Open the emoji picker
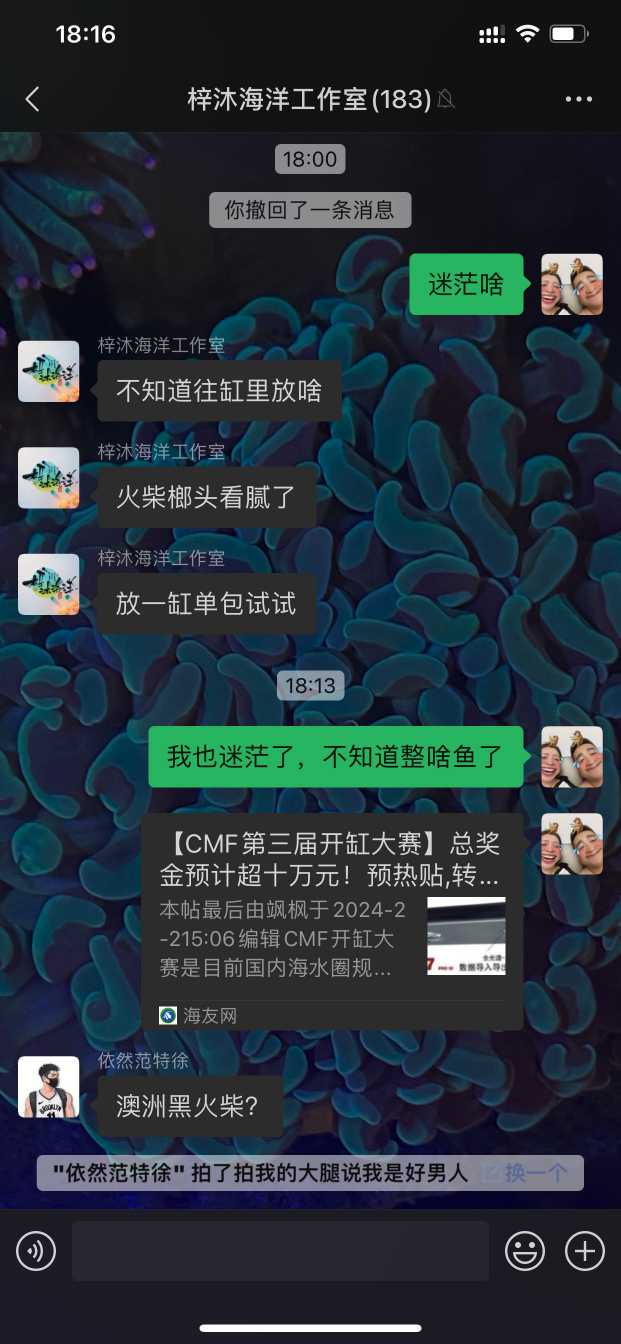This screenshot has height=1344, width=621. point(525,1251)
